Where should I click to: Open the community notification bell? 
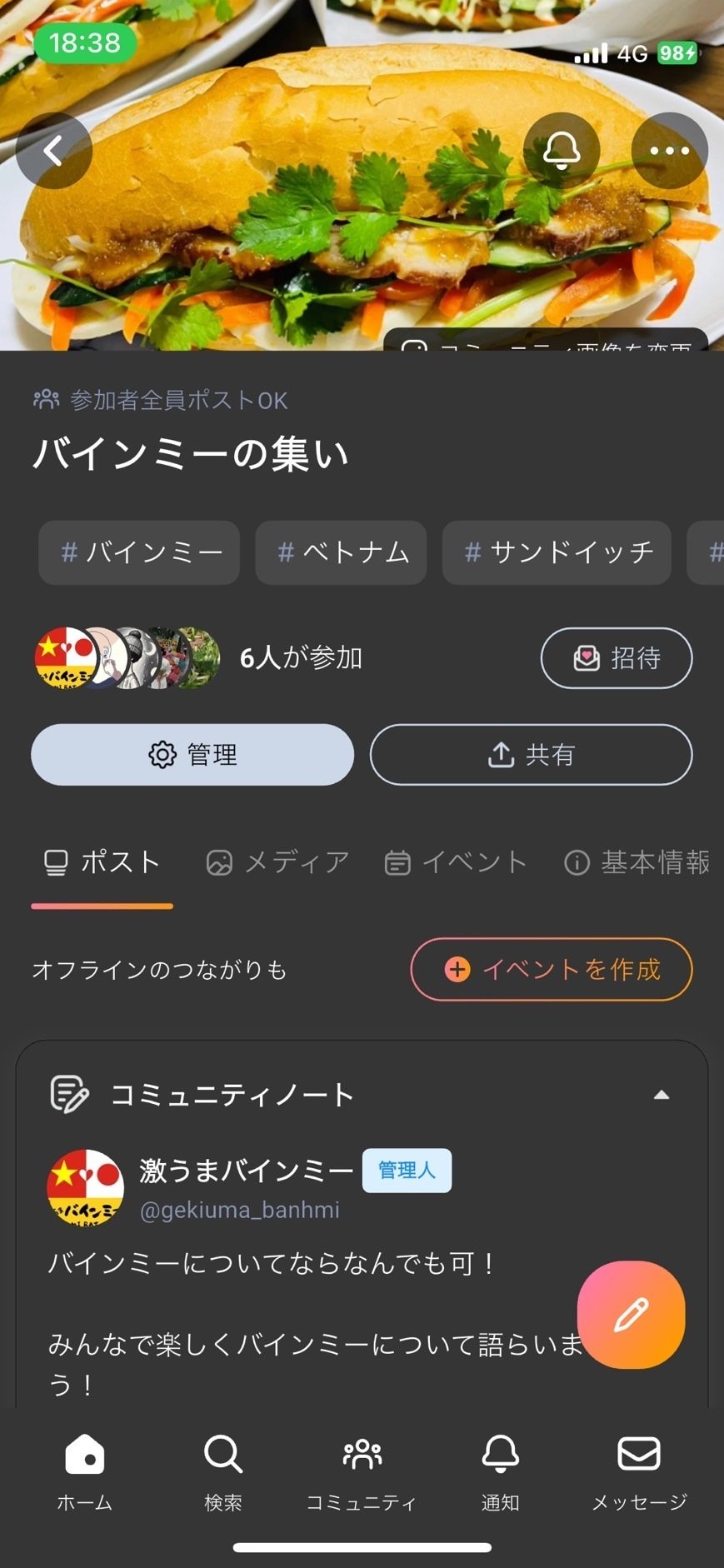point(562,151)
